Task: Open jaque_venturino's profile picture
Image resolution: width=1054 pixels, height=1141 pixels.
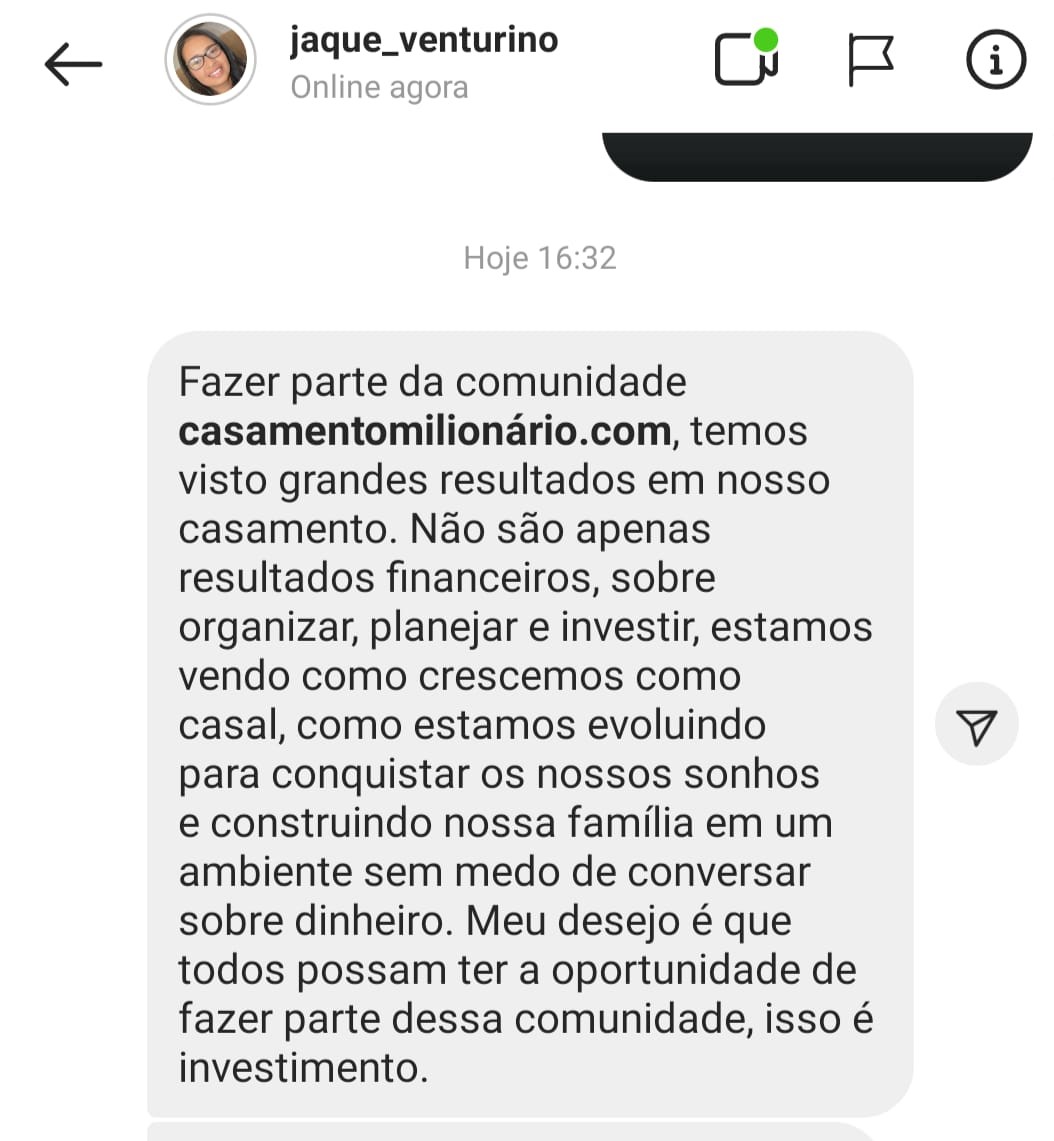Action: click(210, 60)
